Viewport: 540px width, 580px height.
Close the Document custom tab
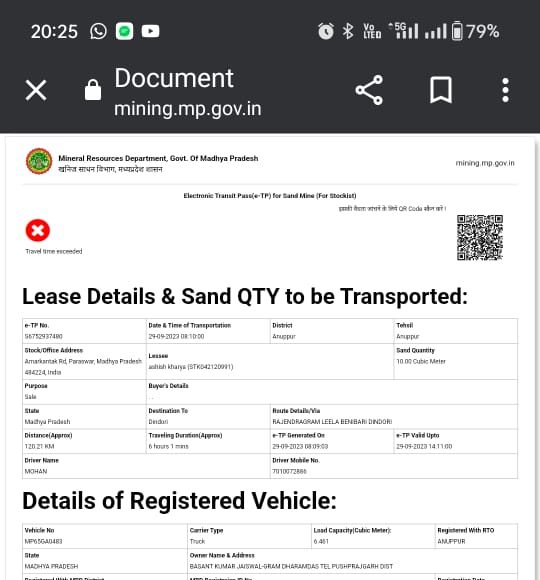tap(36, 90)
